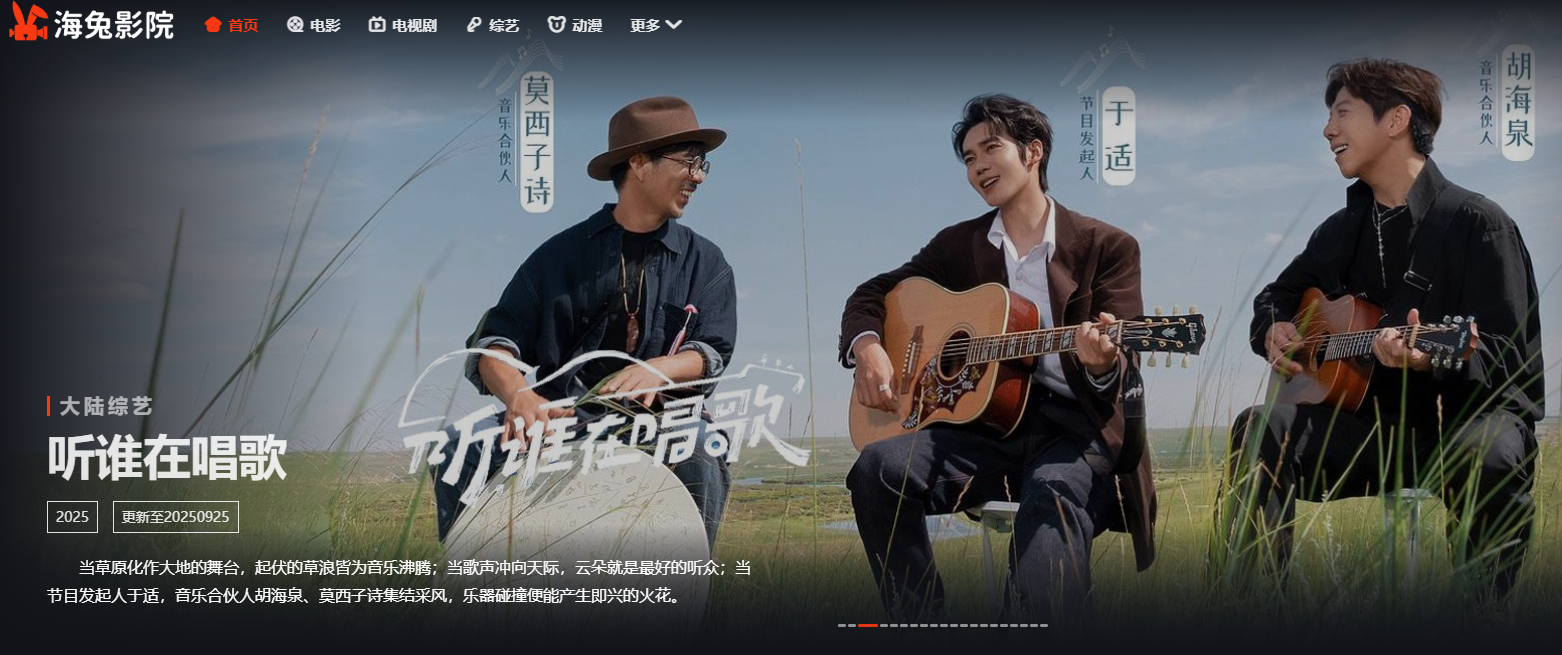1562x655 pixels.
Task: Switch to the 动漫 anime tab
Action: [575, 25]
